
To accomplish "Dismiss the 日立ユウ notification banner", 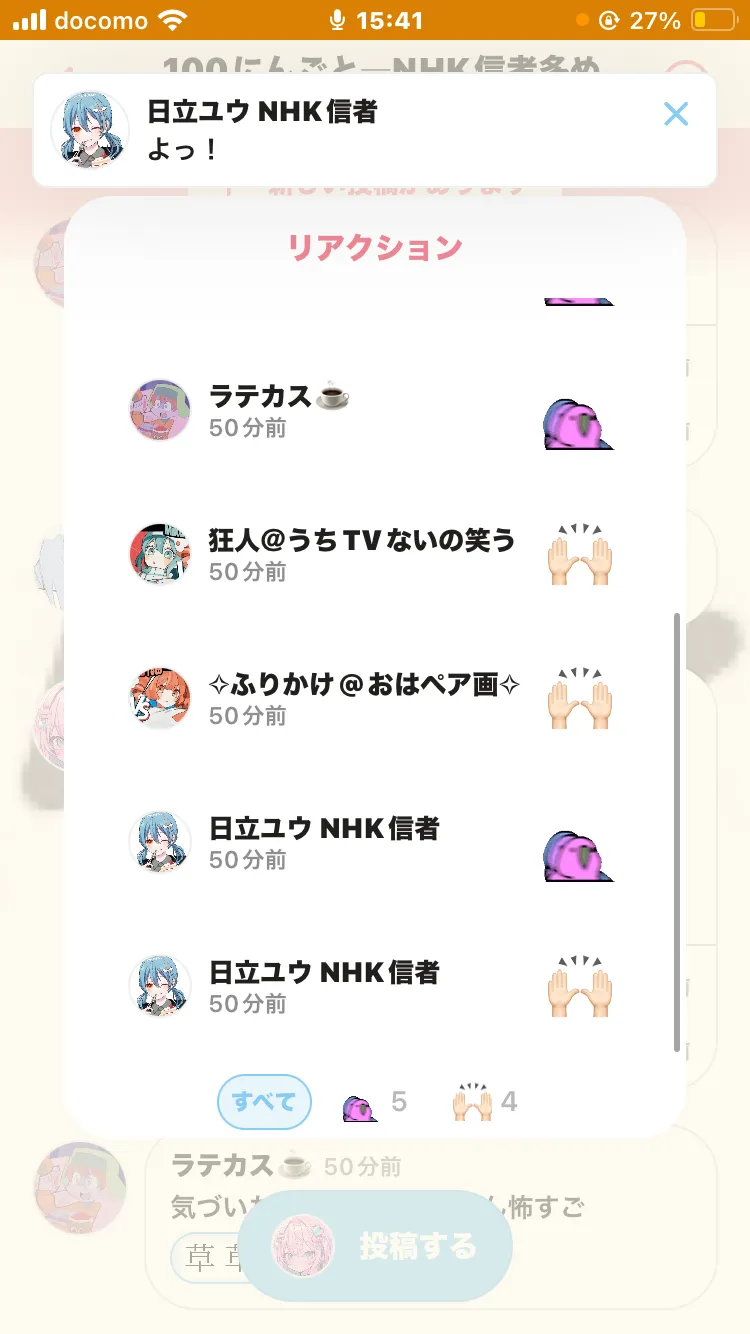I will (676, 114).
